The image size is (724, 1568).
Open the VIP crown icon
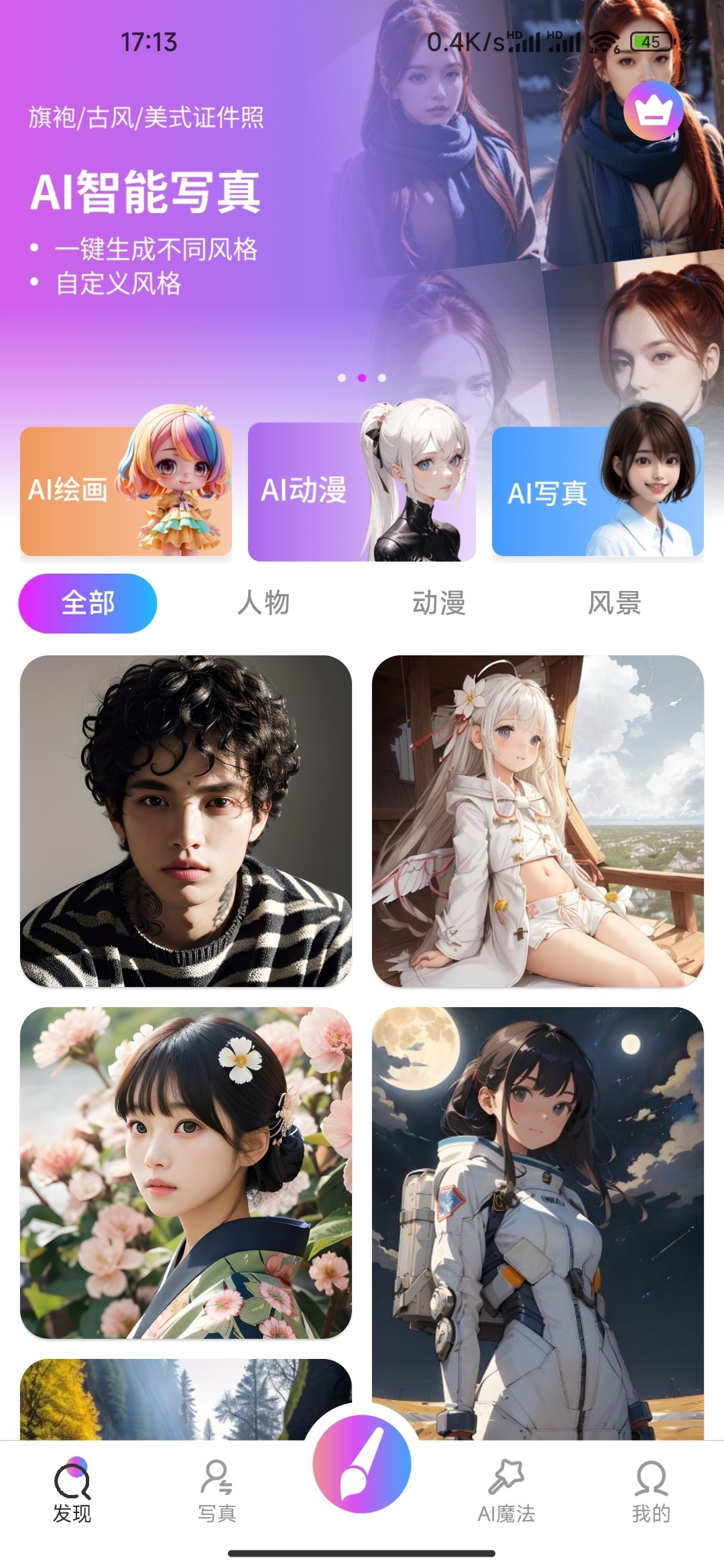[653, 111]
